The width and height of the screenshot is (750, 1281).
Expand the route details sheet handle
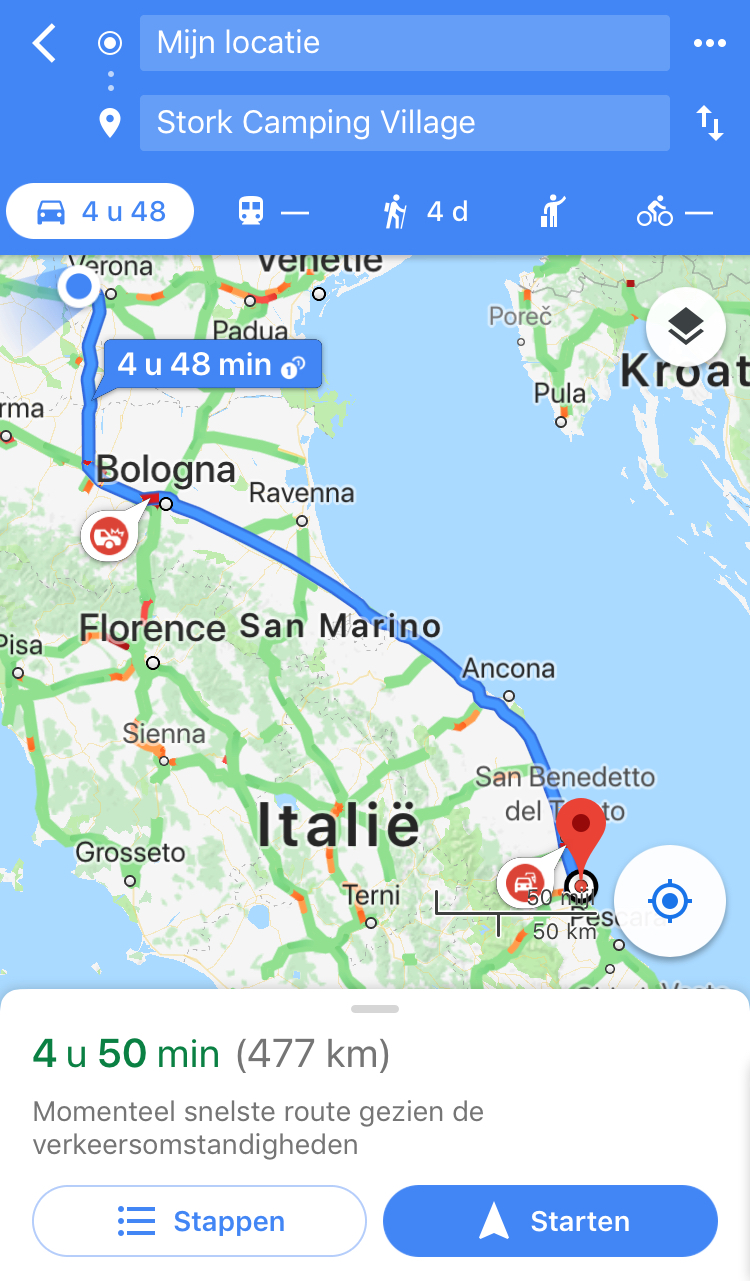tap(375, 1009)
